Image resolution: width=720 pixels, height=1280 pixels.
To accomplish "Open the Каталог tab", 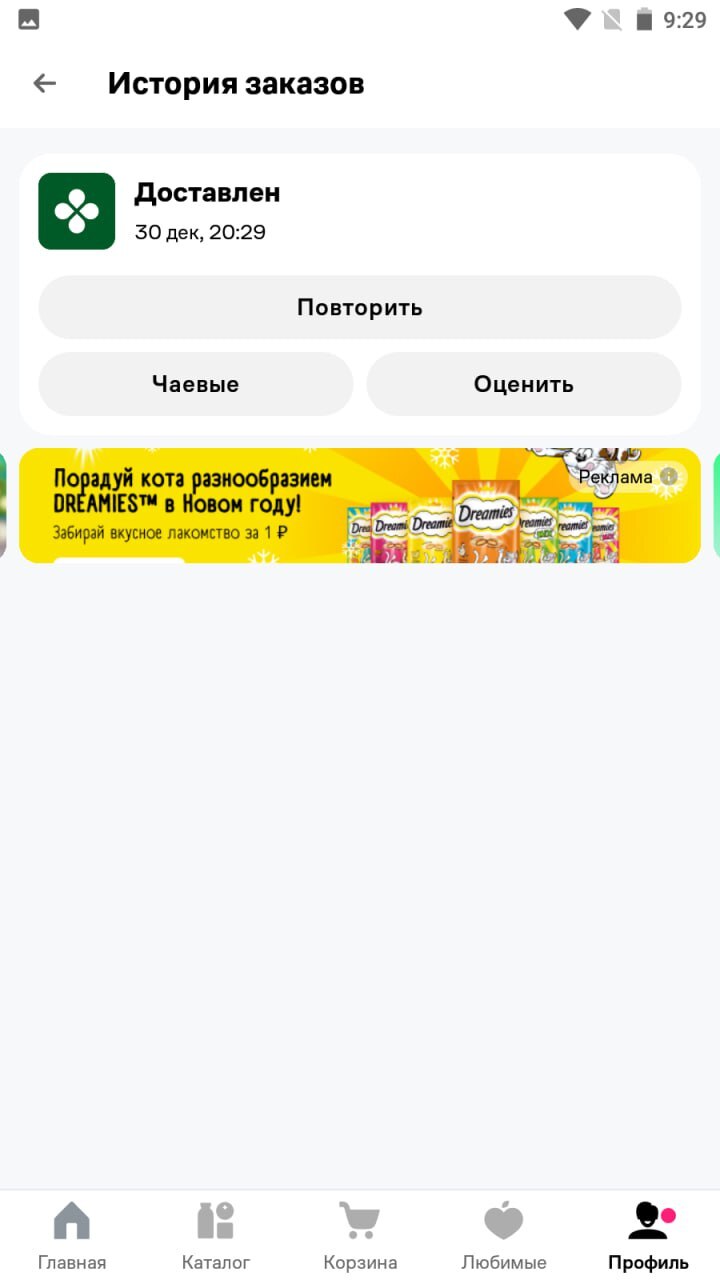I will [x=216, y=1235].
